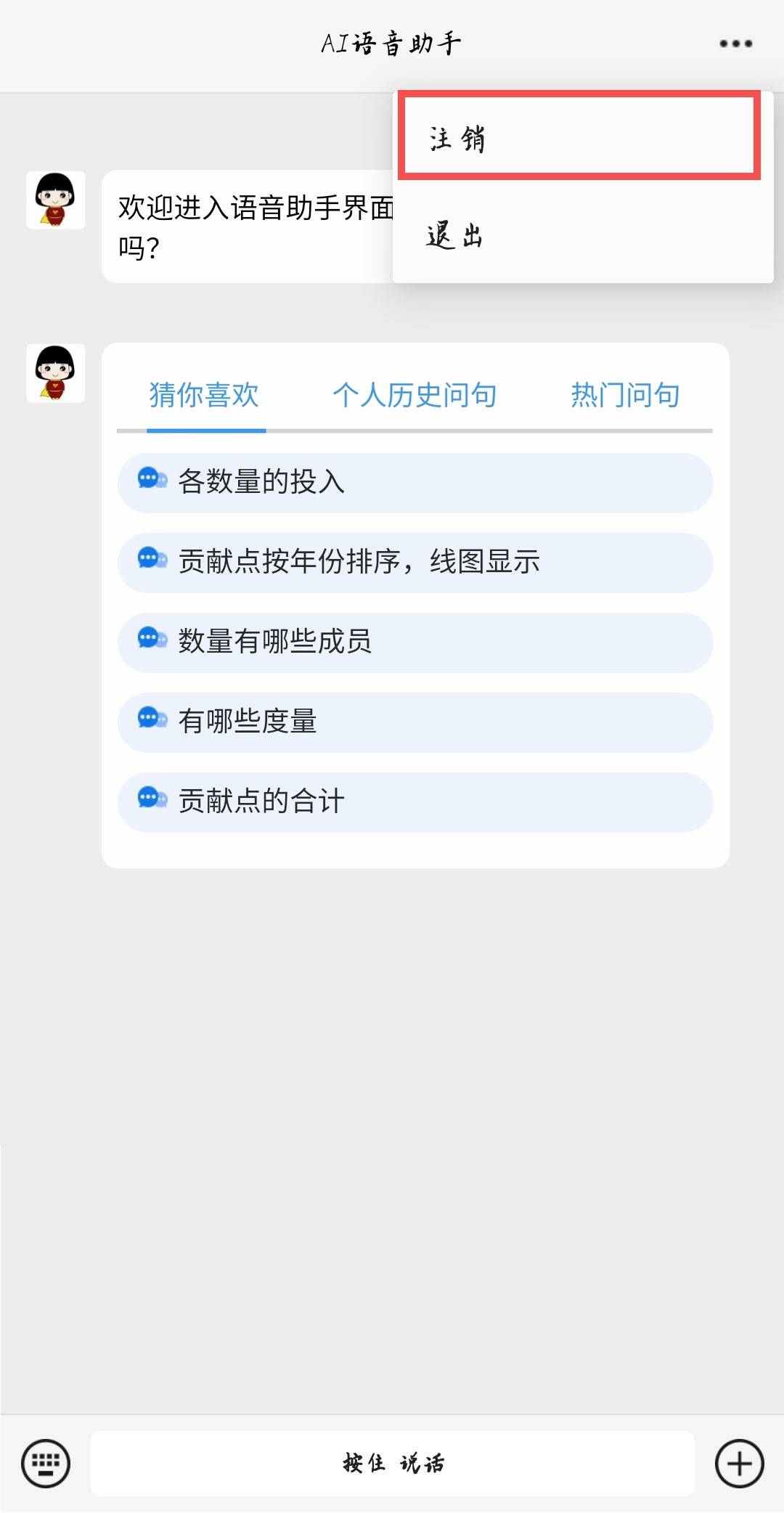Tap the three-dot overflow menu
The image size is (784, 1513).
[735, 44]
